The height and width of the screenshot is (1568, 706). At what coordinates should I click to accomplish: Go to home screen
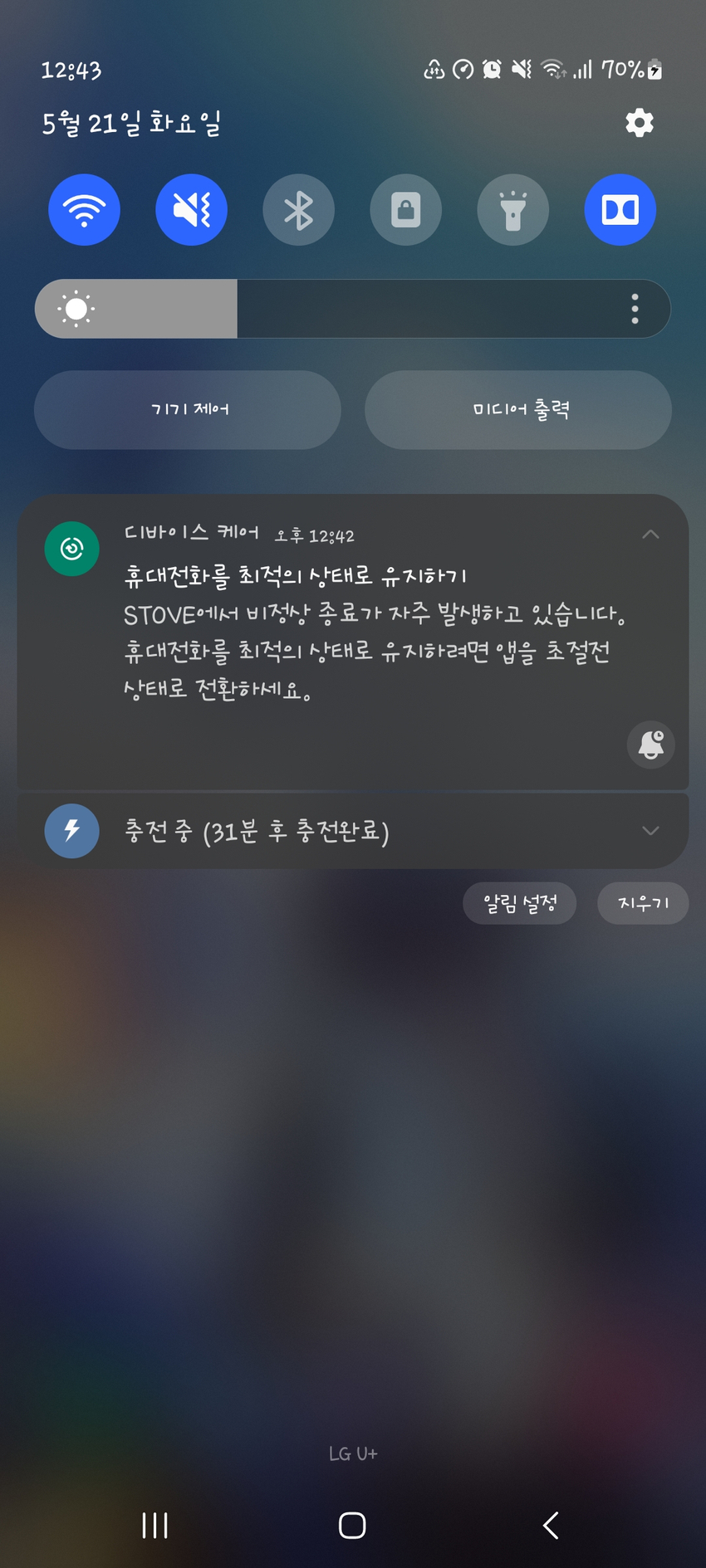(352, 1525)
